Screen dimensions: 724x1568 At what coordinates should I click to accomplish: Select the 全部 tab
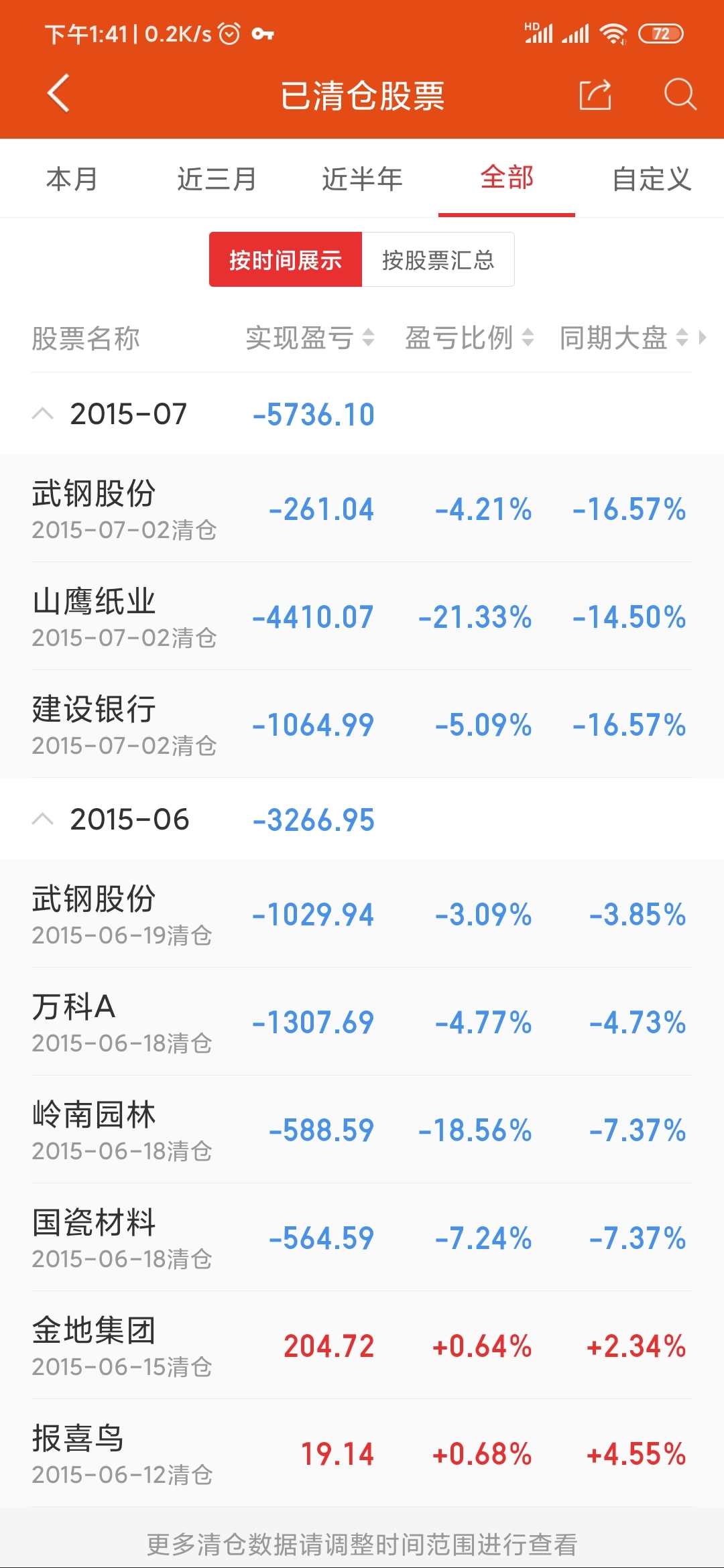point(507,178)
